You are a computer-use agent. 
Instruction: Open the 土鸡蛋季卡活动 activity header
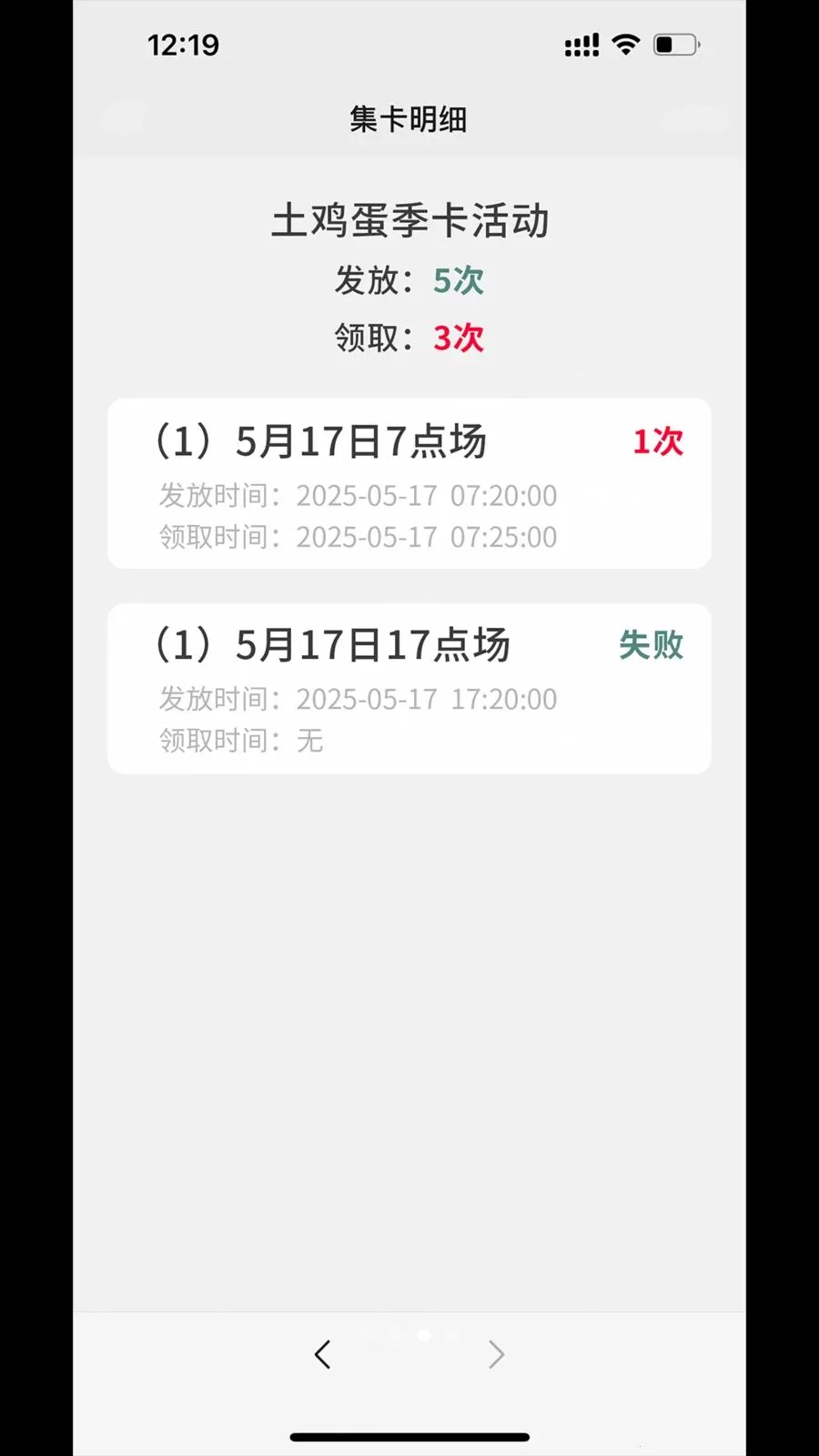point(410,219)
